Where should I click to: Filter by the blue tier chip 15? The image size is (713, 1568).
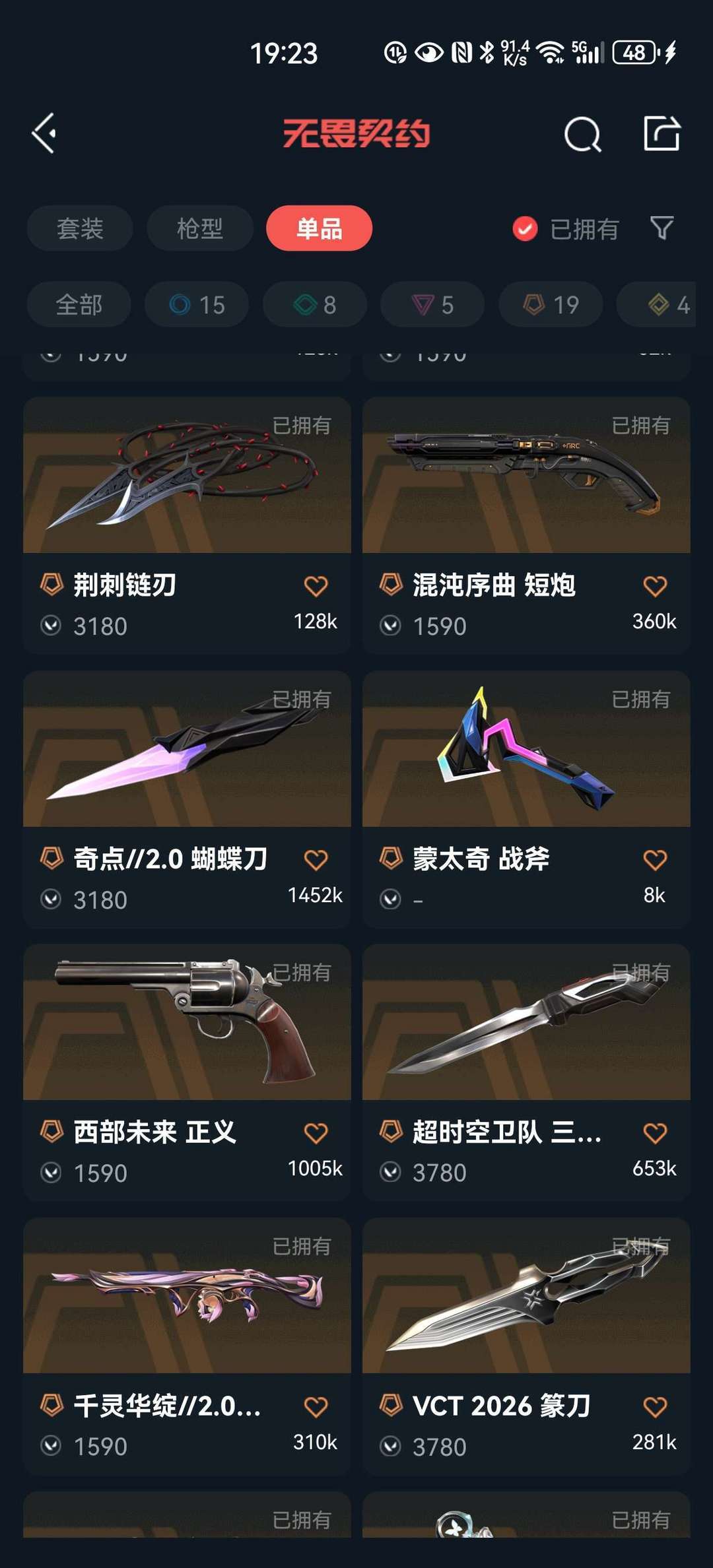[x=197, y=305]
